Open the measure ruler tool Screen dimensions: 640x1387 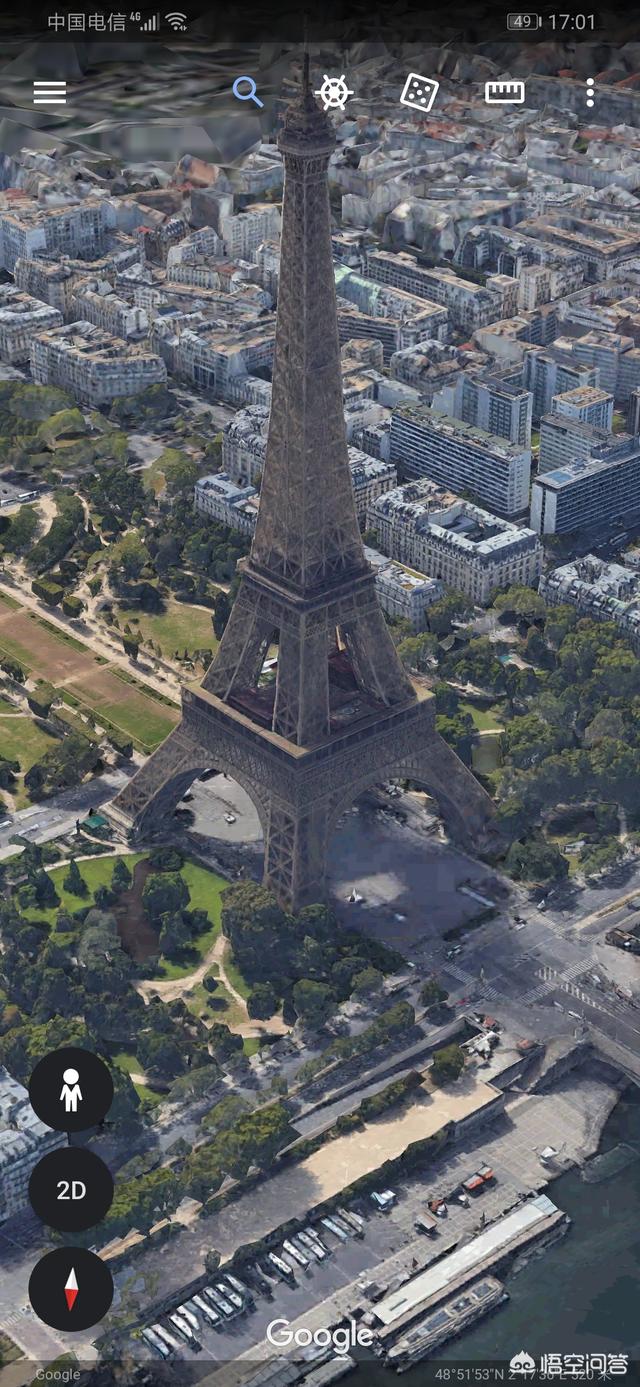pyautogui.click(x=505, y=93)
